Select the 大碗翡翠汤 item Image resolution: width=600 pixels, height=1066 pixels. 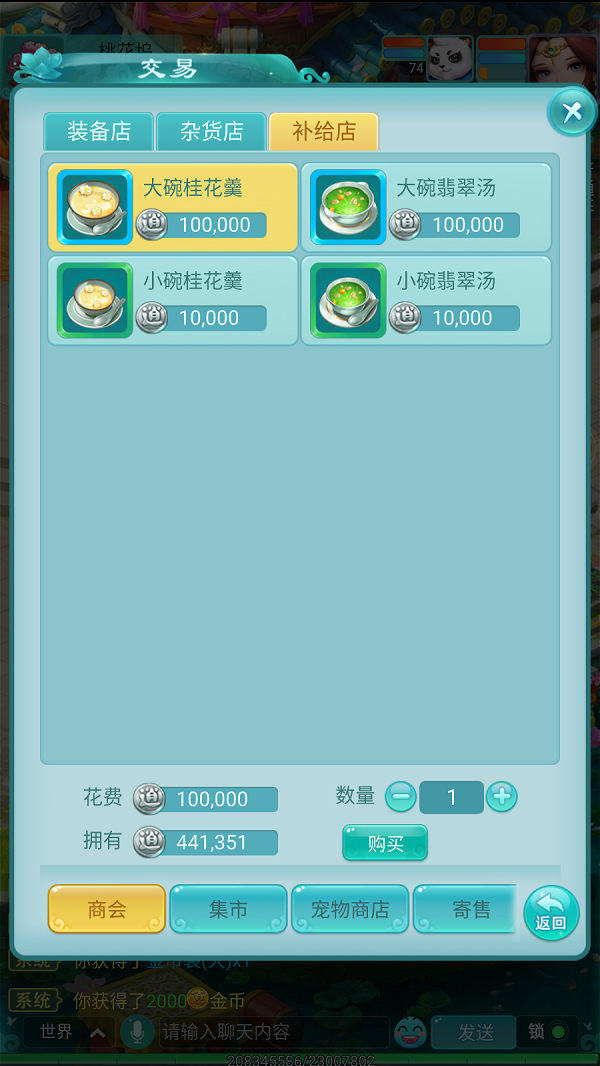[426, 207]
